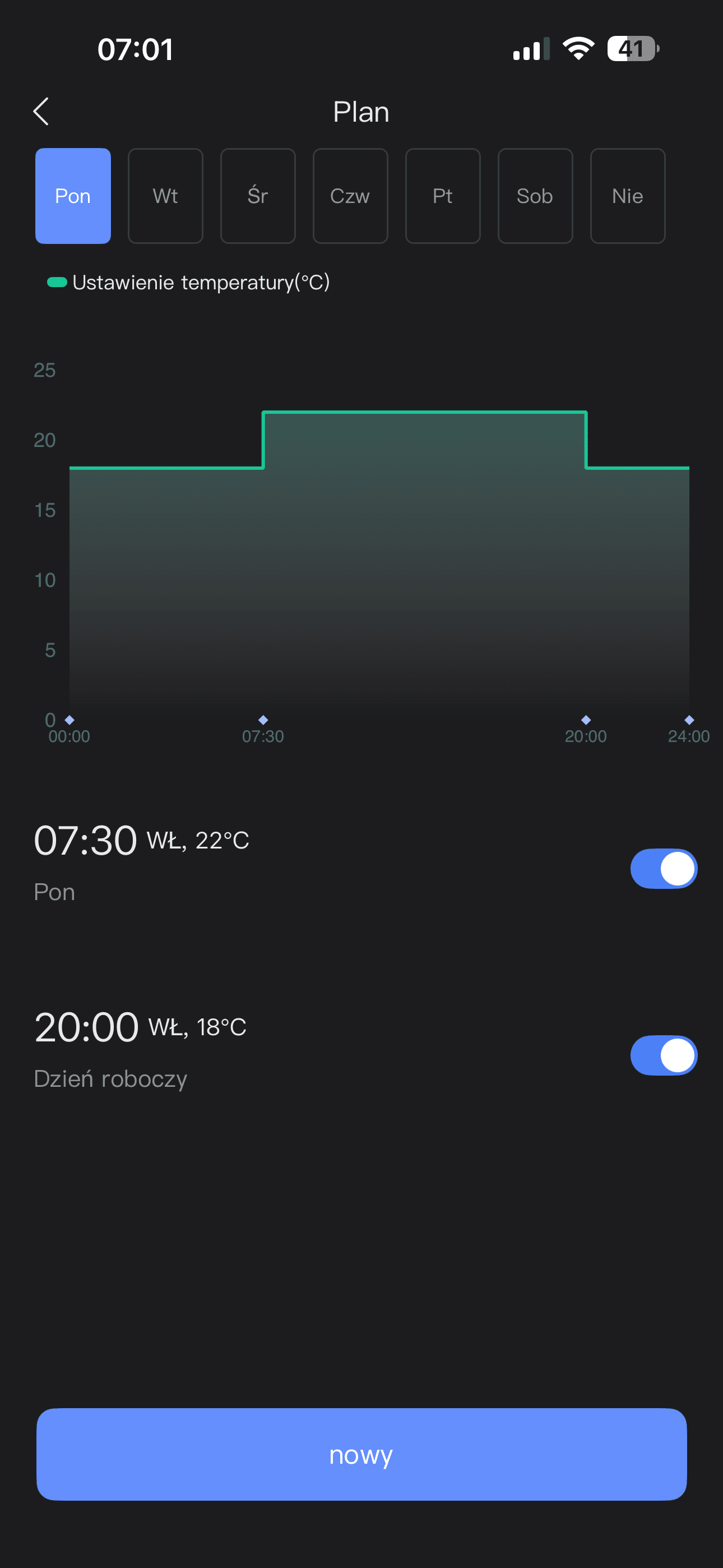The width and height of the screenshot is (723, 1568).
Task: Open the Pt day schedule
Action: click(443, 196)
